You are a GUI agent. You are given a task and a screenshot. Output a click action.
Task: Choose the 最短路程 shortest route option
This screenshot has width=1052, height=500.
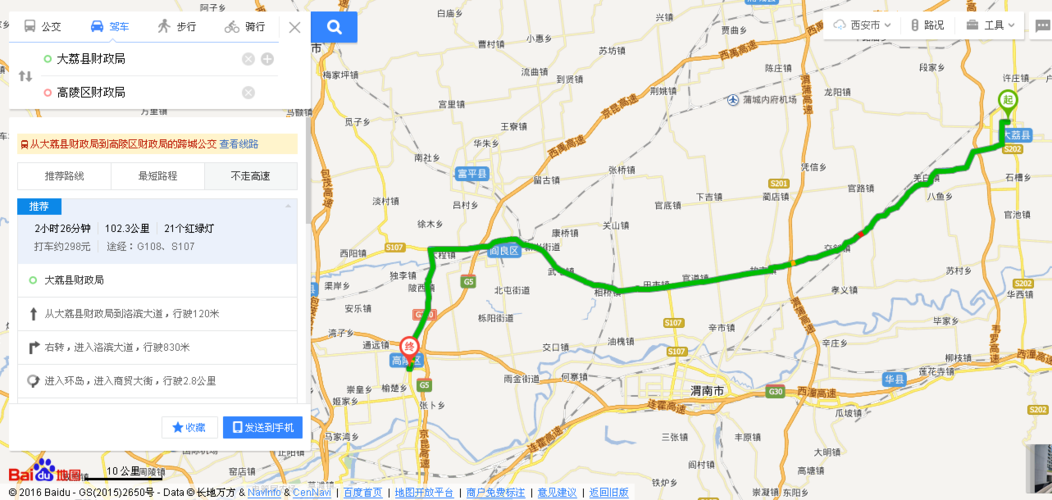[x=157, y=176]
